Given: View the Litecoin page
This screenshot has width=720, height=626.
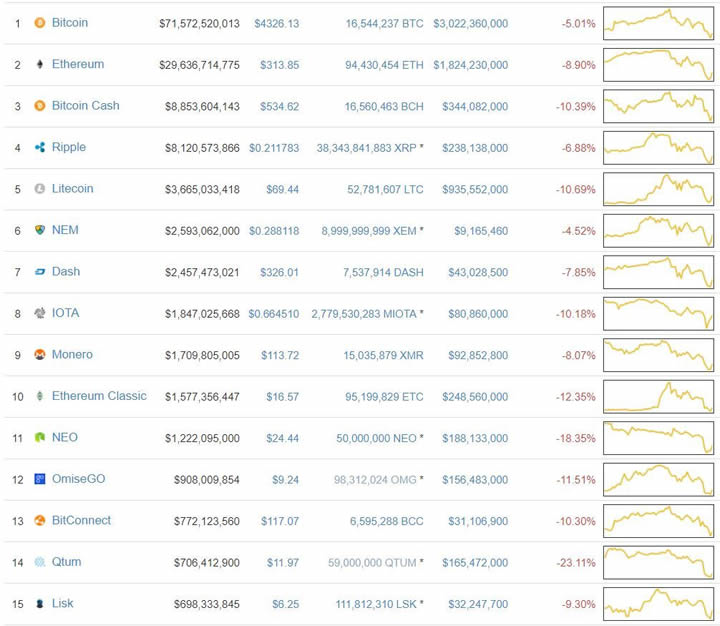Looking at the screenshot, I should click(72, 188).
